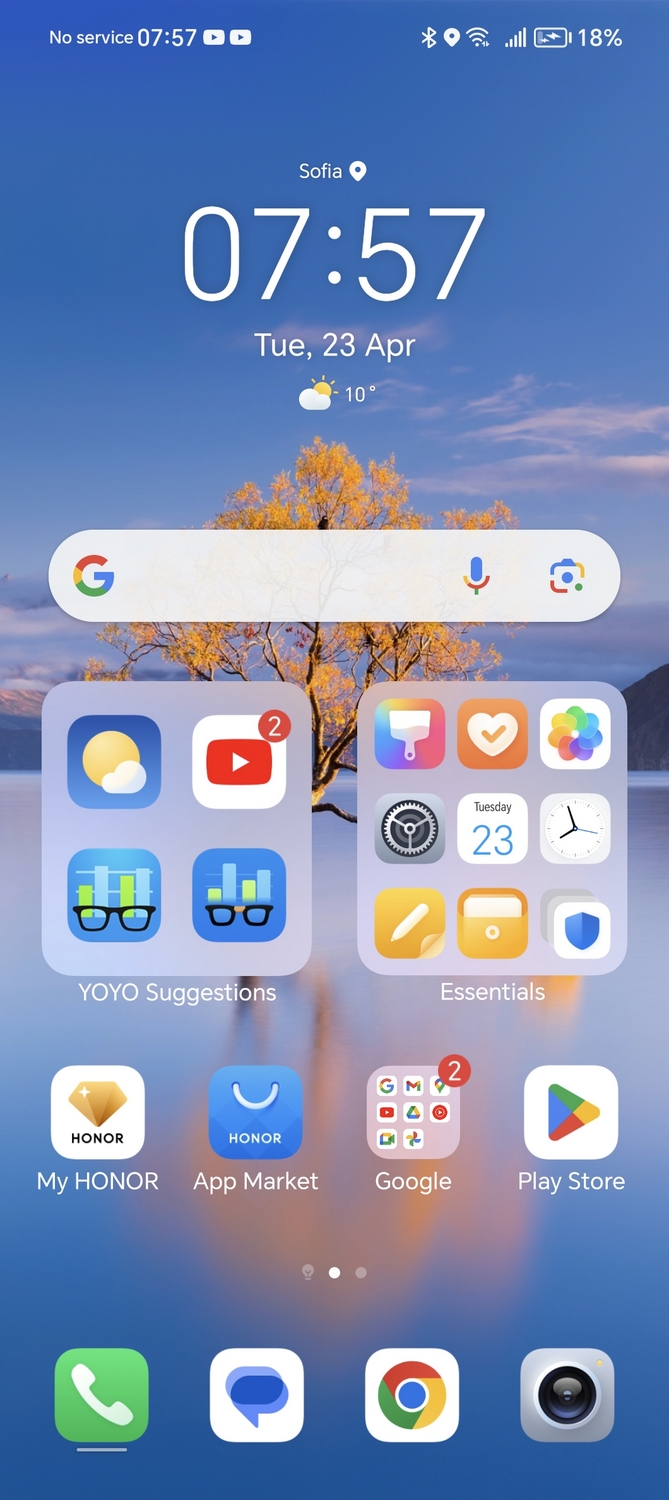669x1500 pixels.
Task: Start voice search with the microphone
Action: [477, 576]
